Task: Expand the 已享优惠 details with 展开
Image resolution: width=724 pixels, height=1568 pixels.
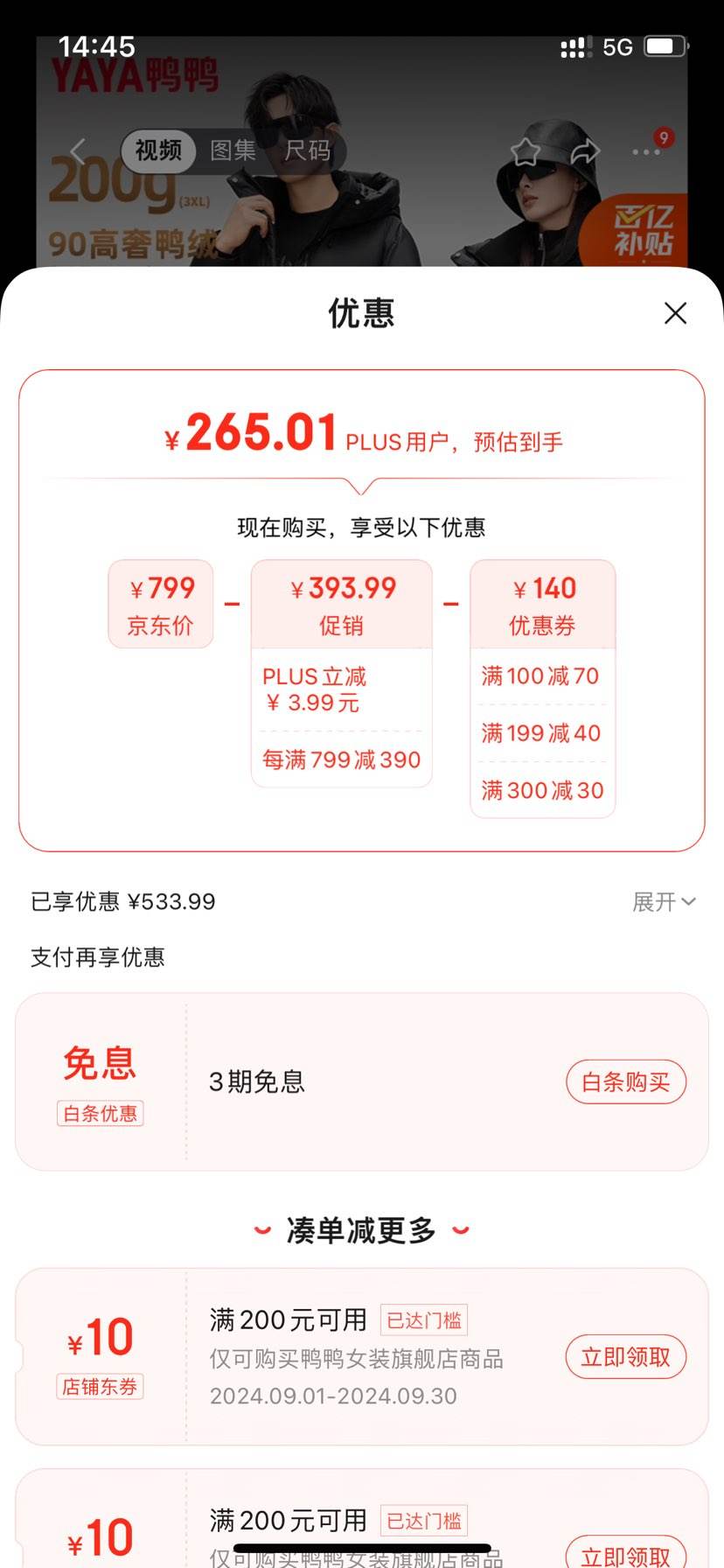Action: point(664,902)
